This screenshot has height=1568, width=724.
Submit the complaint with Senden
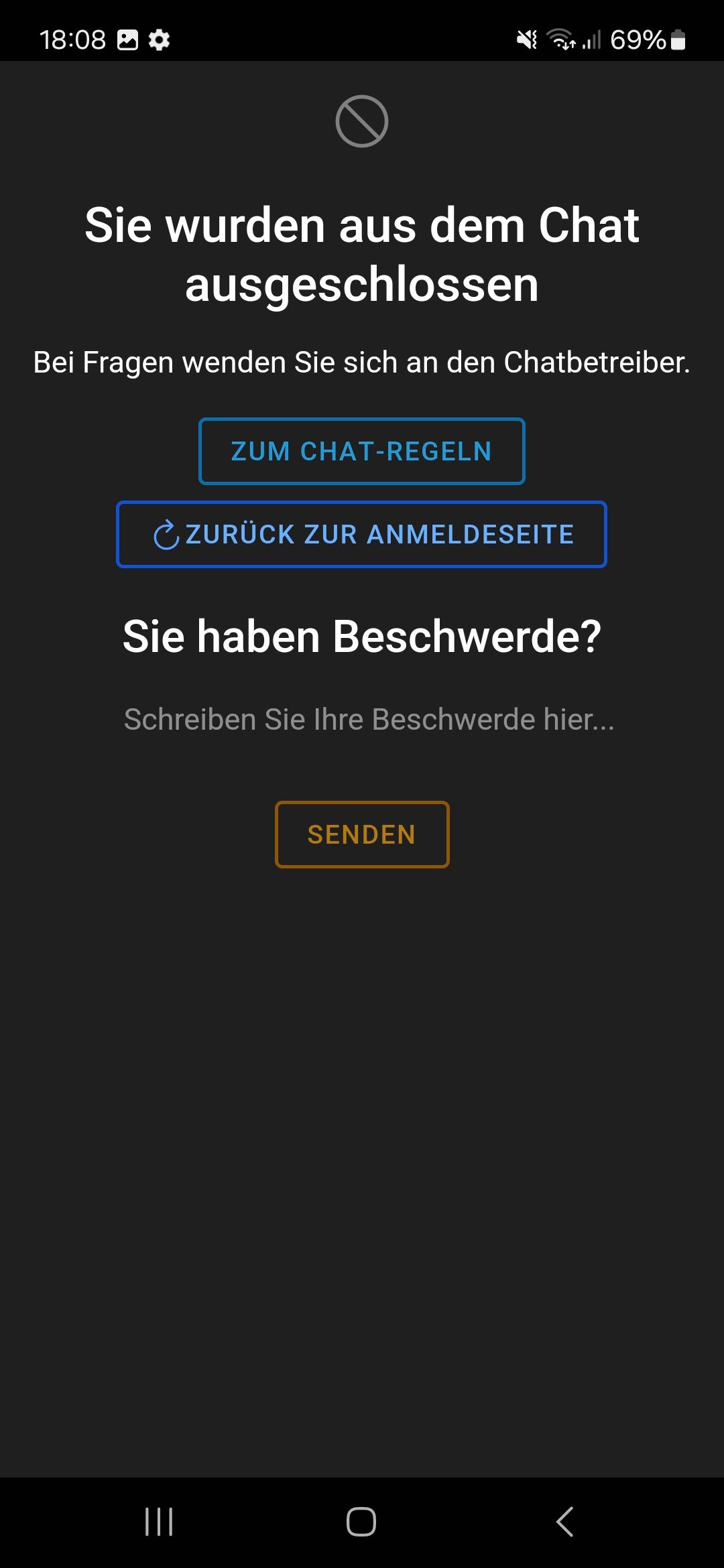[361, 835]
